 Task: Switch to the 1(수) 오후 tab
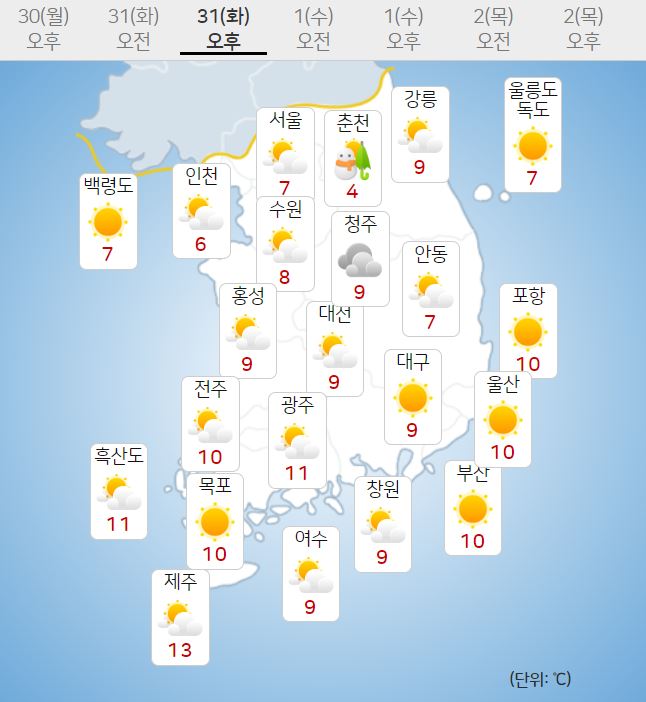pos(403,28)
